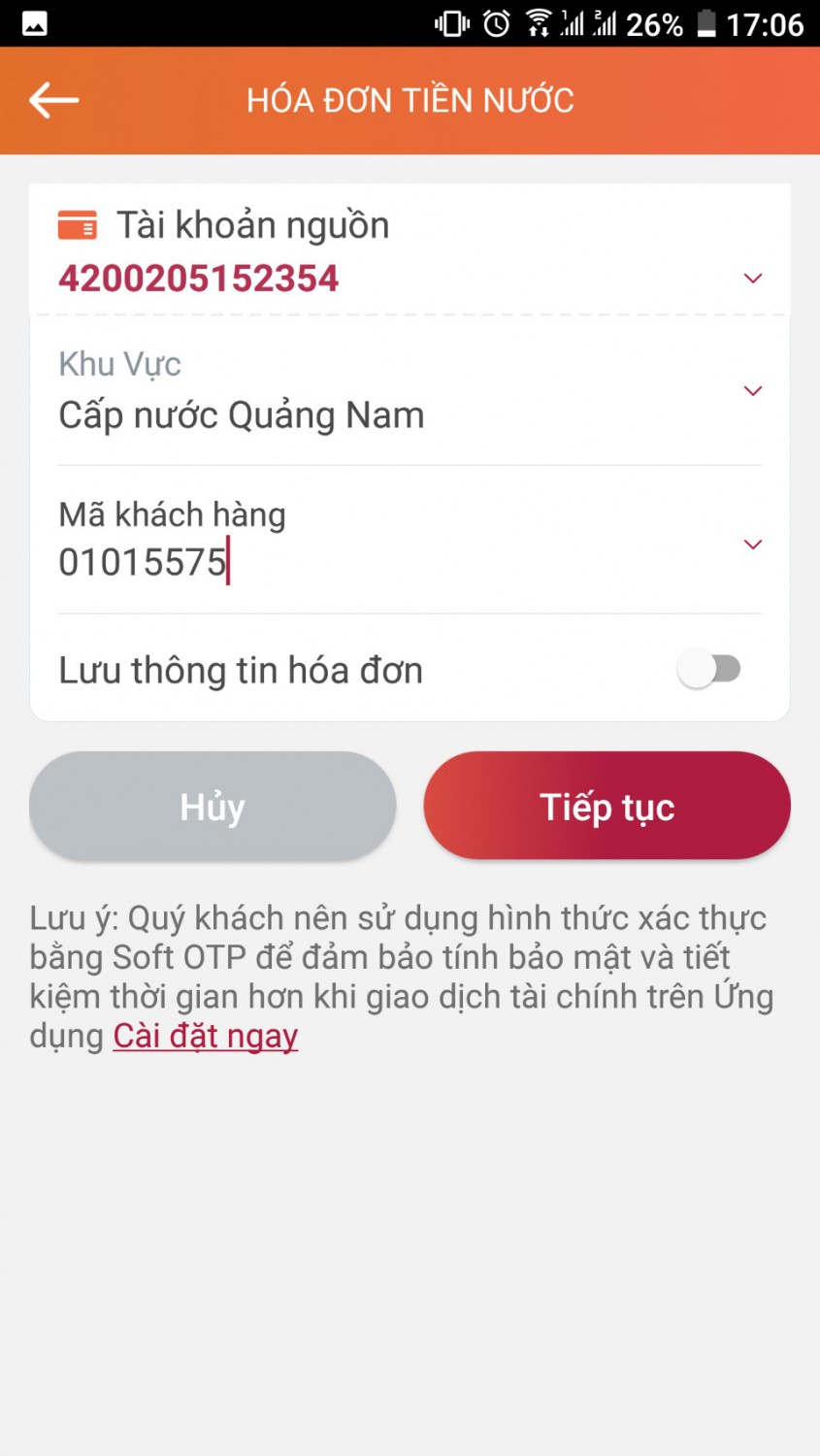
Task: Tap the back arrow to return
Action: coord(53,99)
